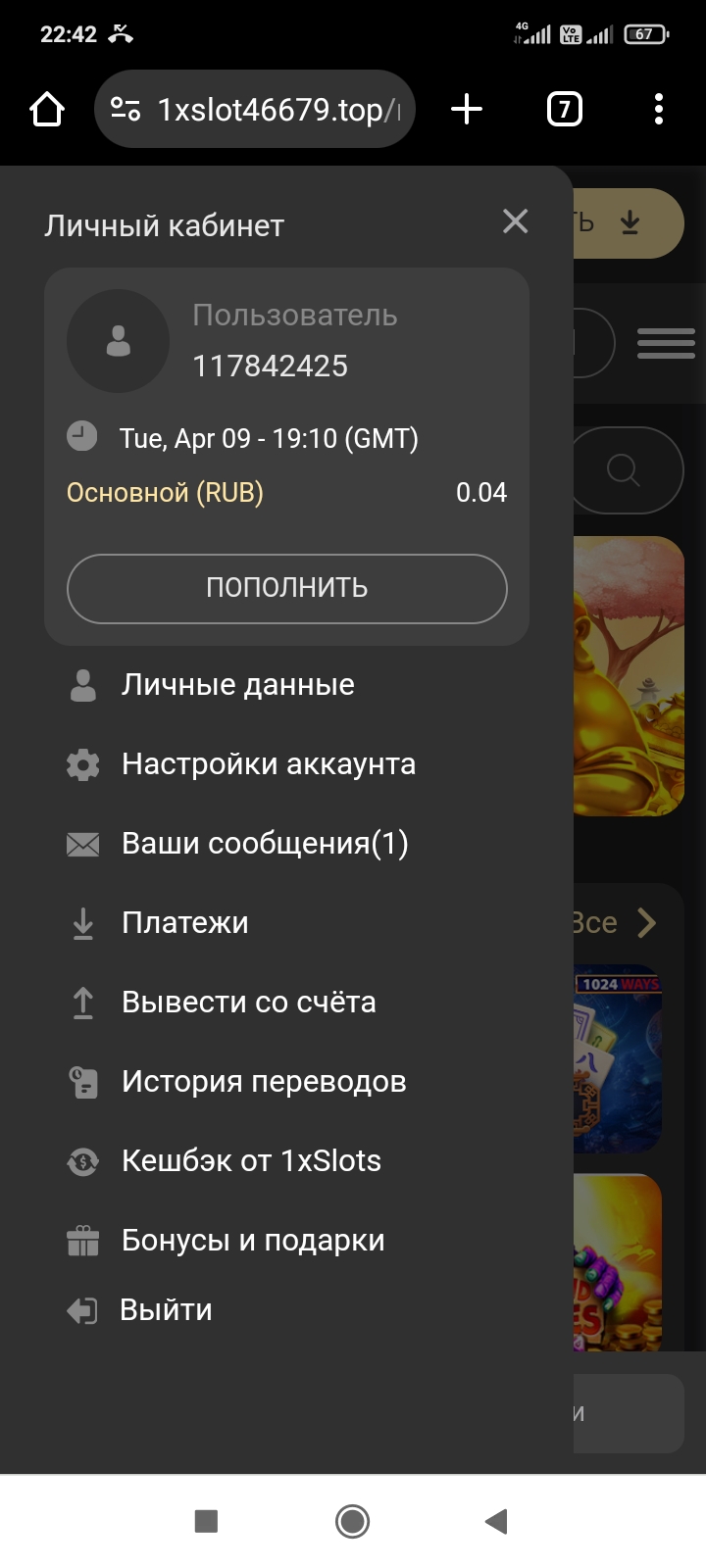706x1568 pixels.
Task: Tap the ПОПОЛНИТЬ button
Action: click(x=287, y=588)
